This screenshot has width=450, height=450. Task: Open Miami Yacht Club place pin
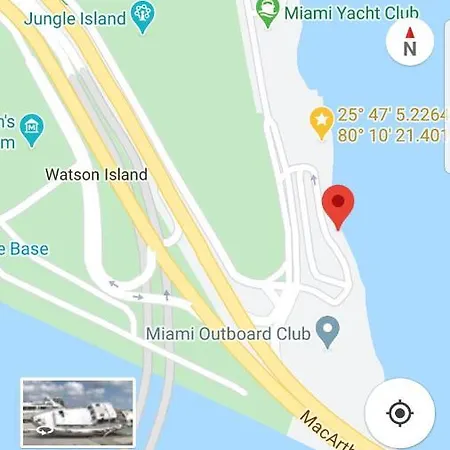[x=268, y=13]
